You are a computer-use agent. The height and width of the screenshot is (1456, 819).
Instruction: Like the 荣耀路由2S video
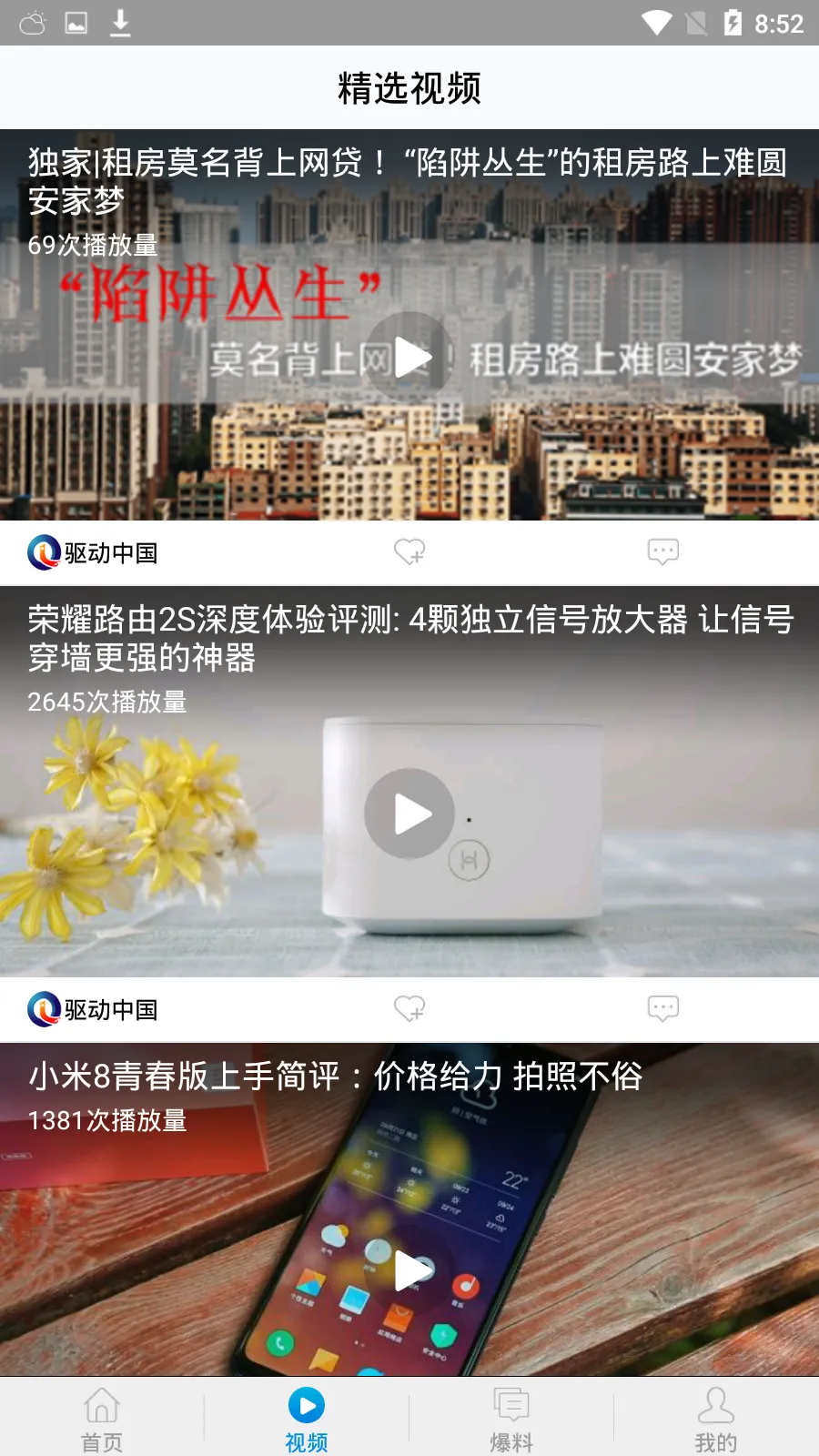pyautogui.click(x=409, y=1008)
